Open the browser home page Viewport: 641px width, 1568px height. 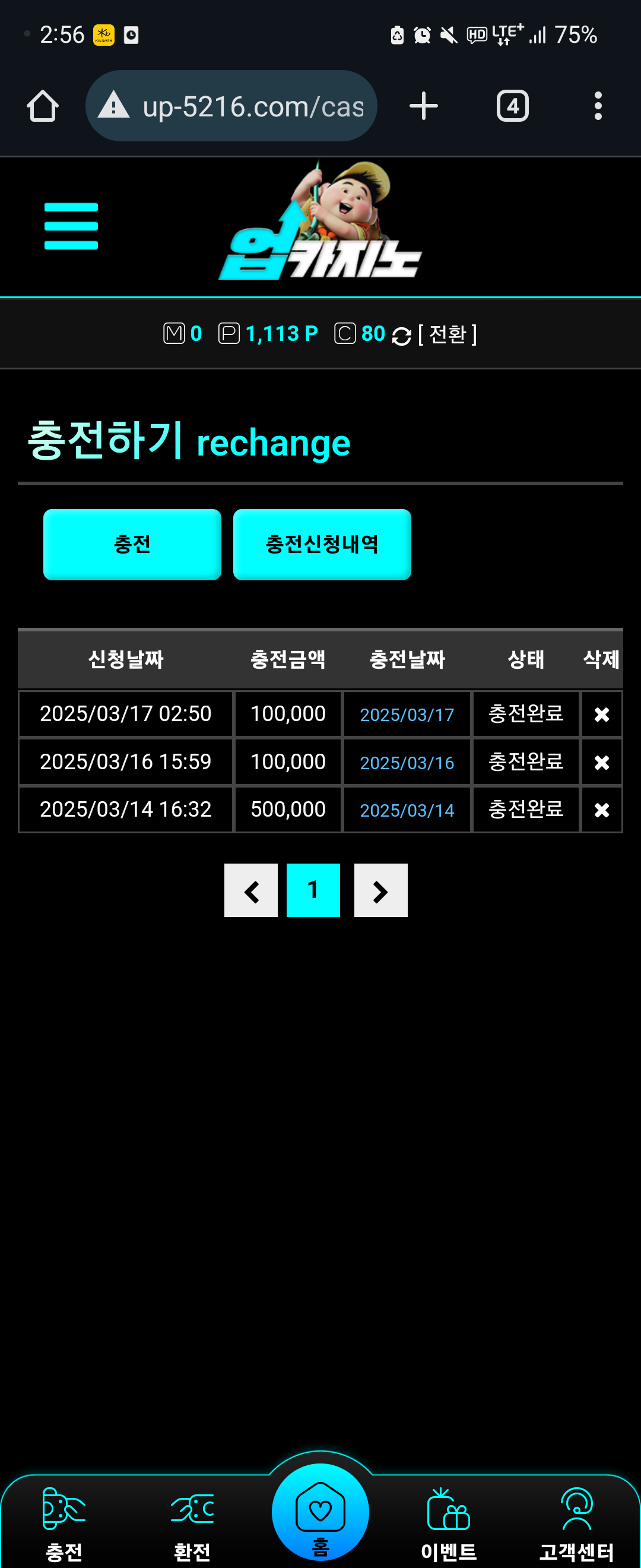click(x=43, y=106)
